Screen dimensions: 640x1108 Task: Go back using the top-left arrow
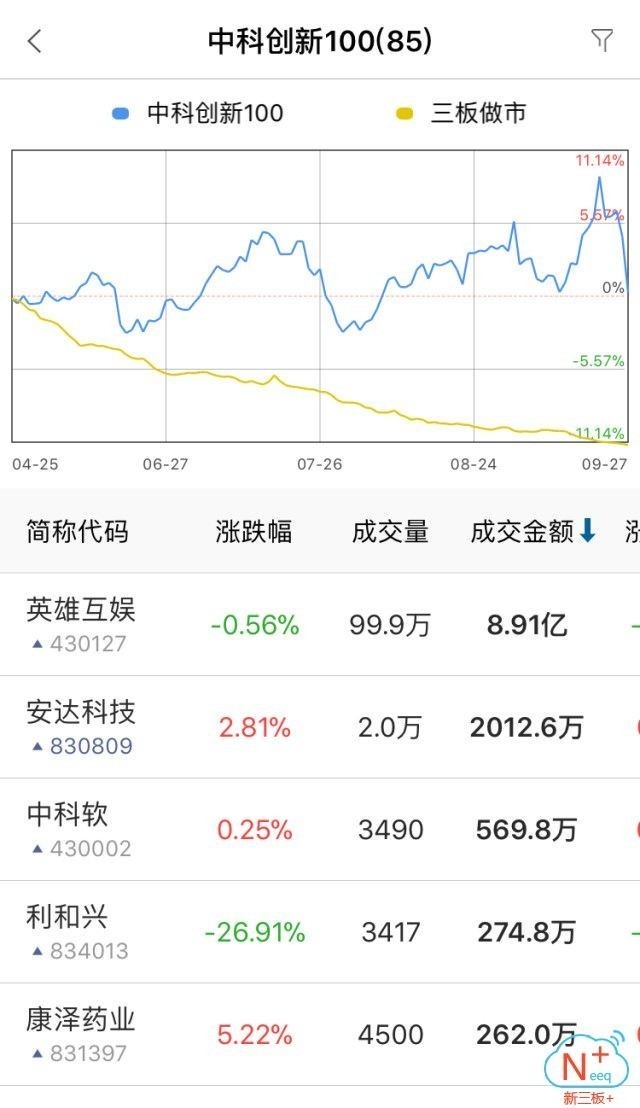(35, 41)
